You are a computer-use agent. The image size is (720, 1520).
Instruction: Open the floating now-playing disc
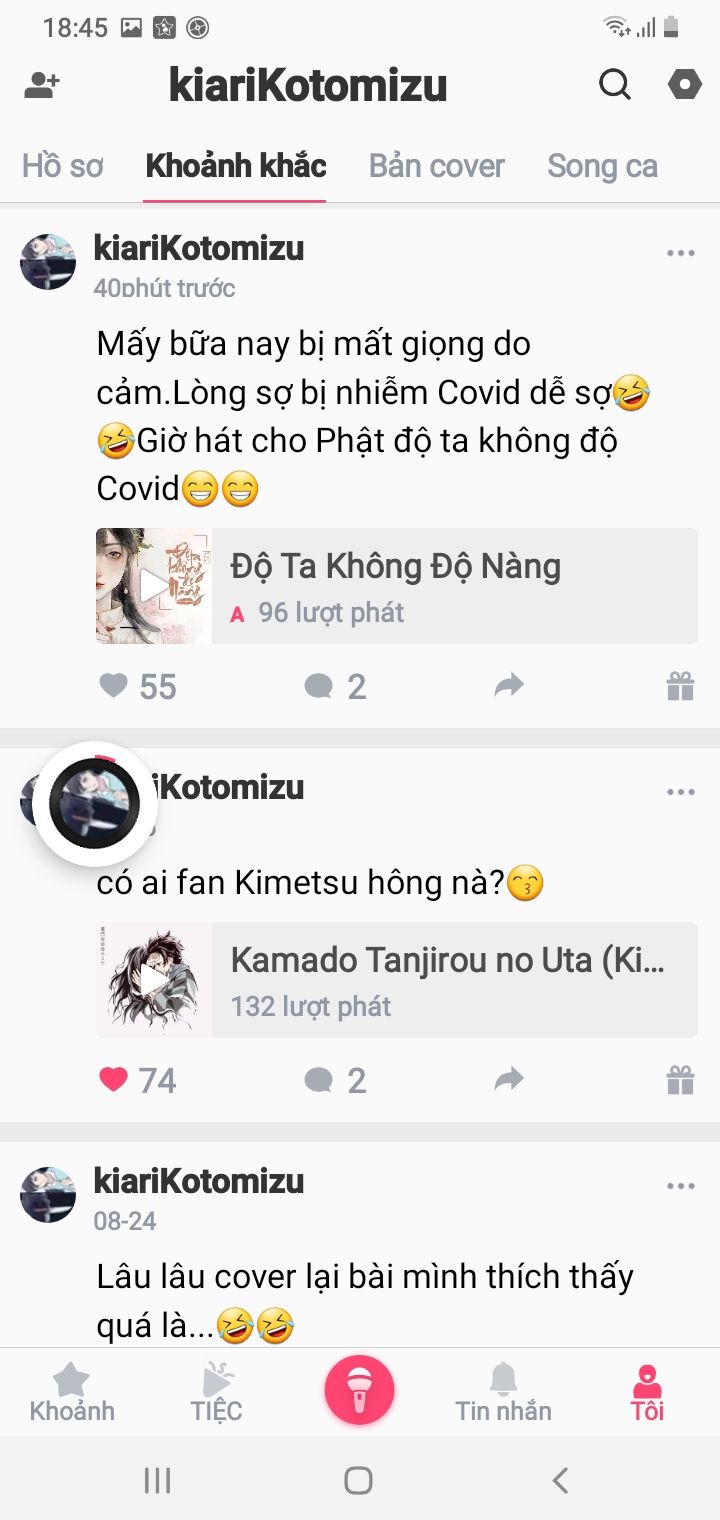coord(95,803)
